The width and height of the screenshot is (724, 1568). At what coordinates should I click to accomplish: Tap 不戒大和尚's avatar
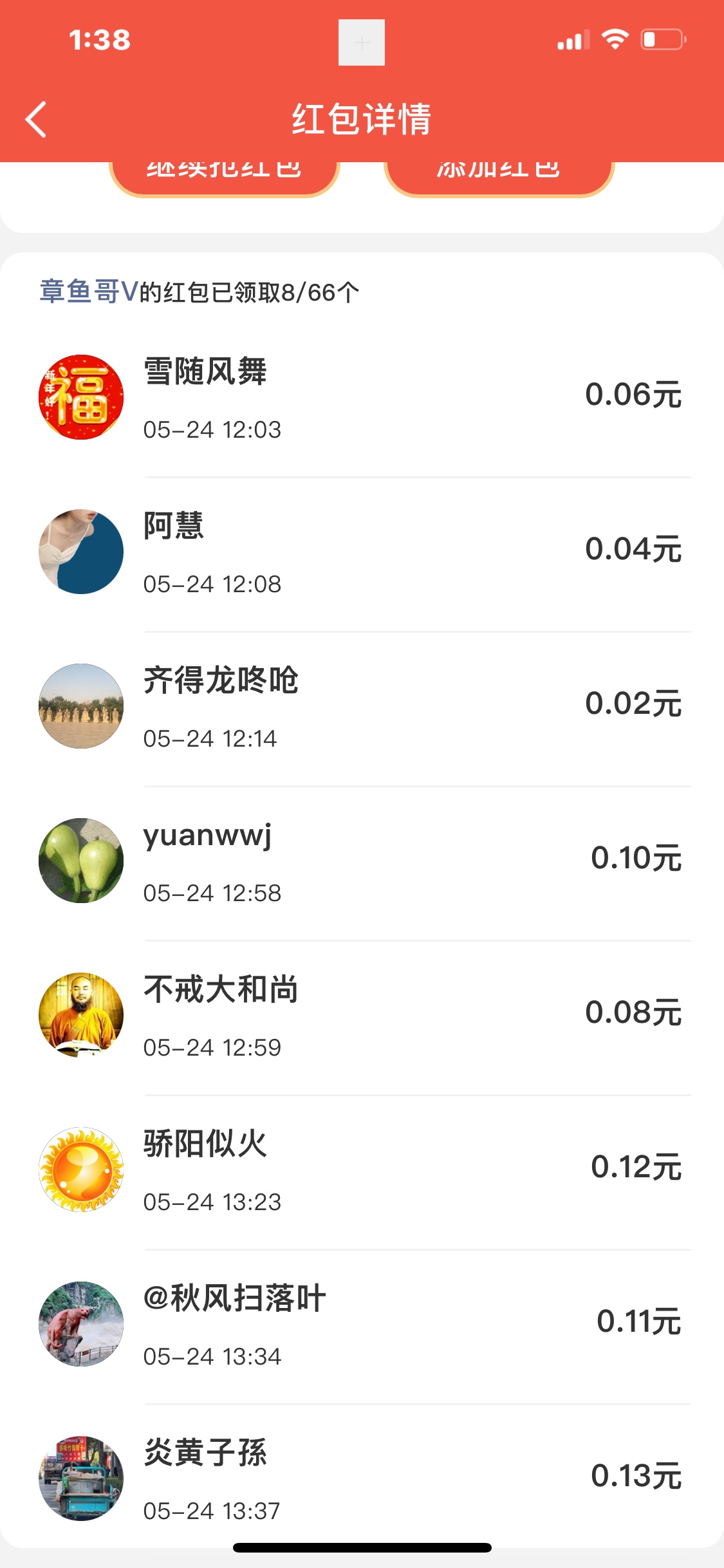click(81, 1015)
